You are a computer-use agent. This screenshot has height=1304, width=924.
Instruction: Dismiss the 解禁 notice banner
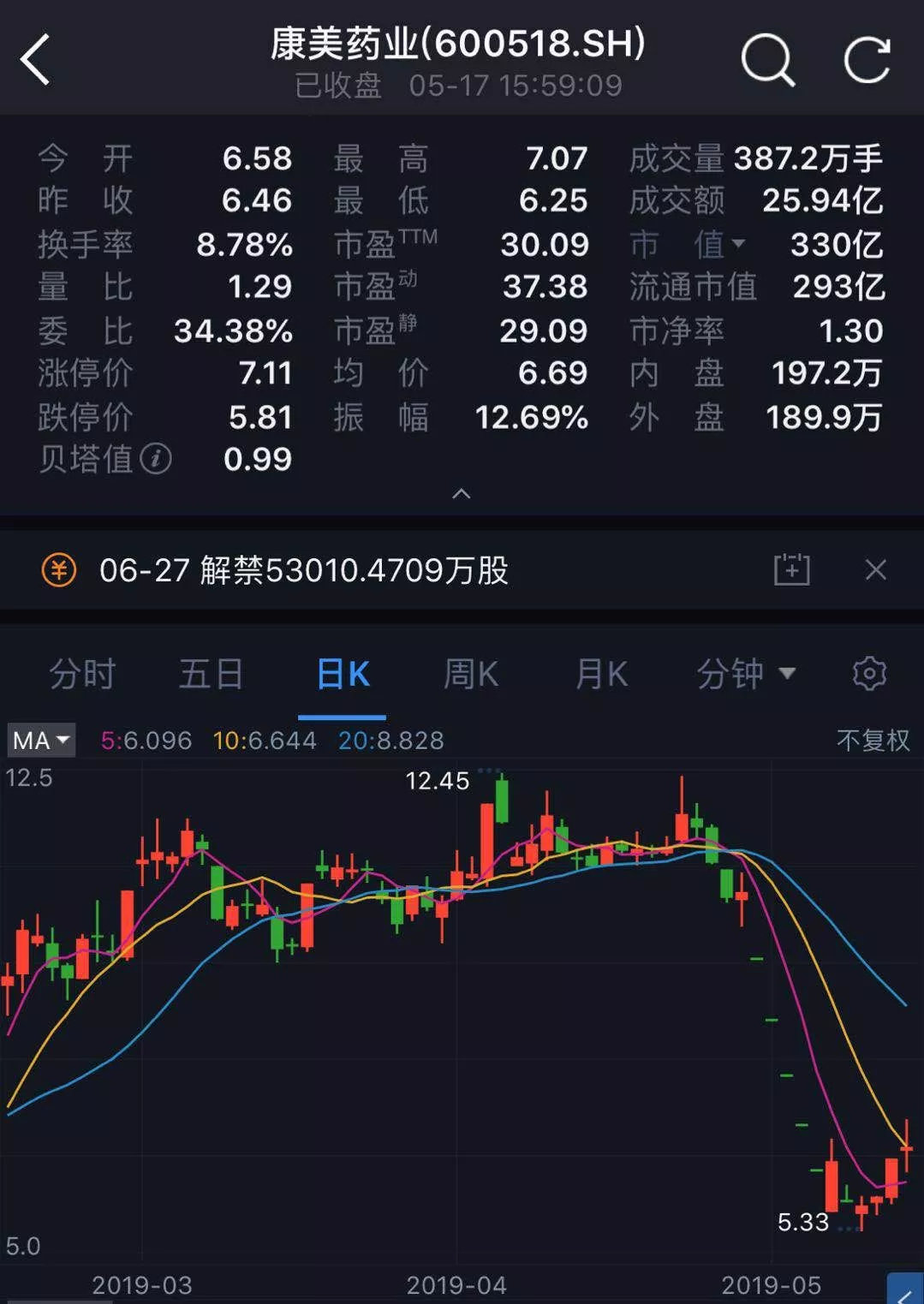(875, 569)
